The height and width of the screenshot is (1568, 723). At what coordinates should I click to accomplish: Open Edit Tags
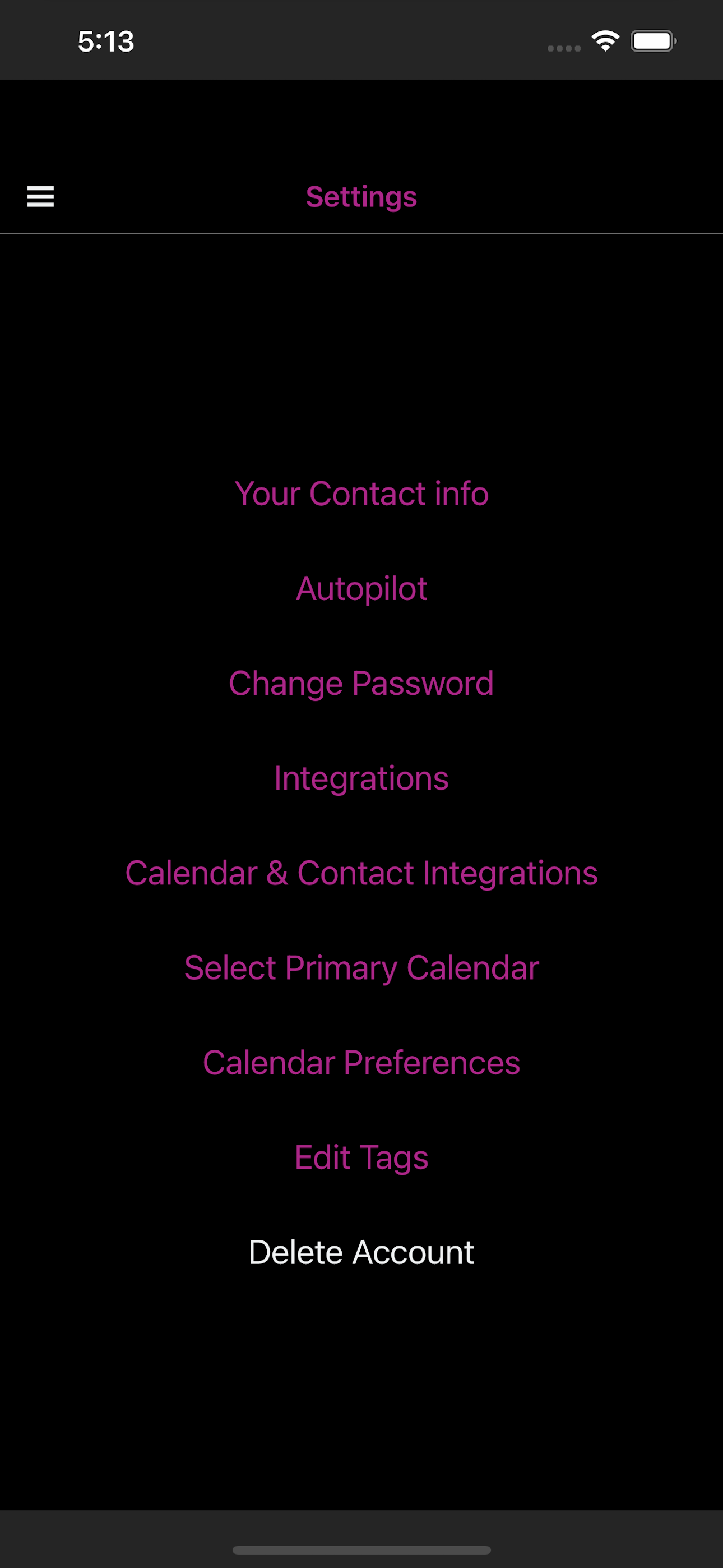[x=361, y=1157]
